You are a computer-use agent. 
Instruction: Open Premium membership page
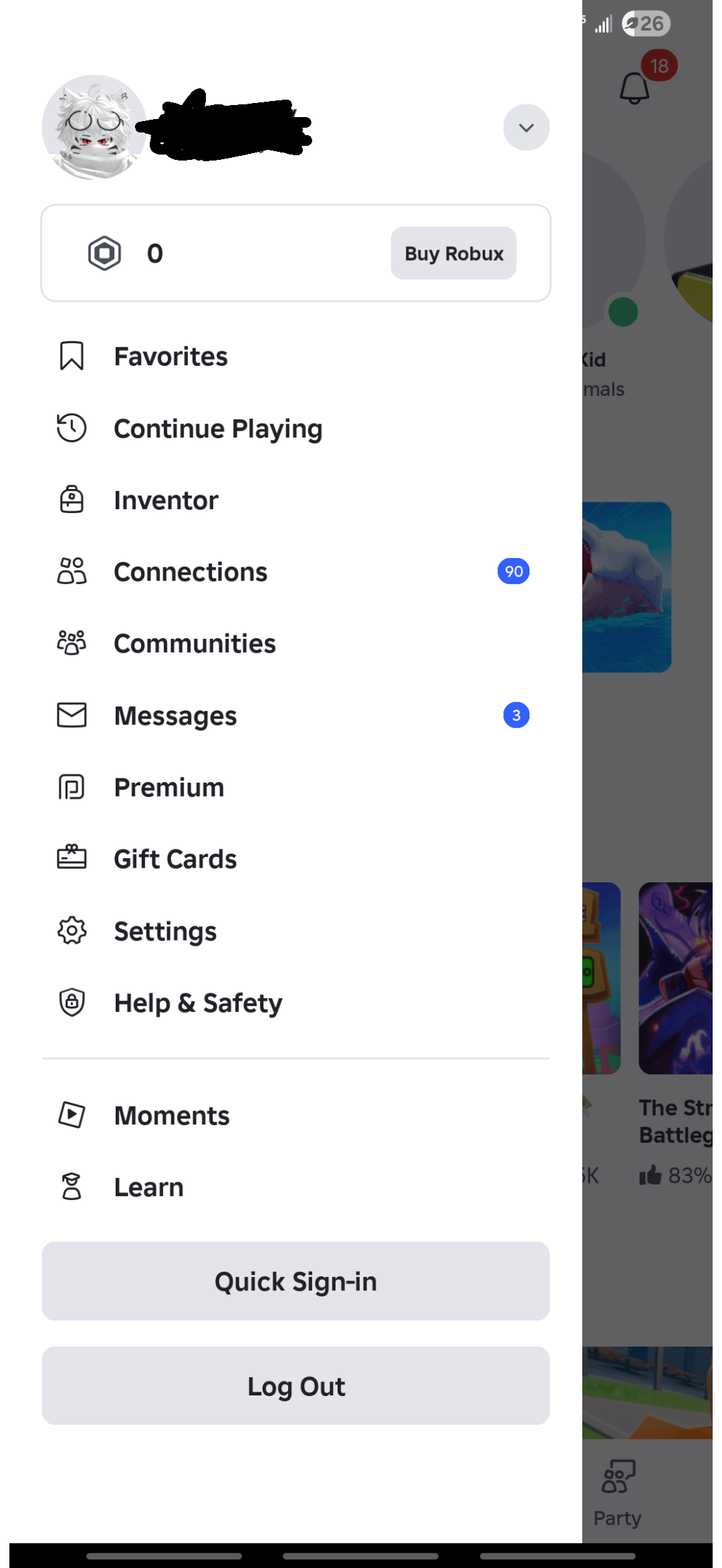(x=168, y=787)
